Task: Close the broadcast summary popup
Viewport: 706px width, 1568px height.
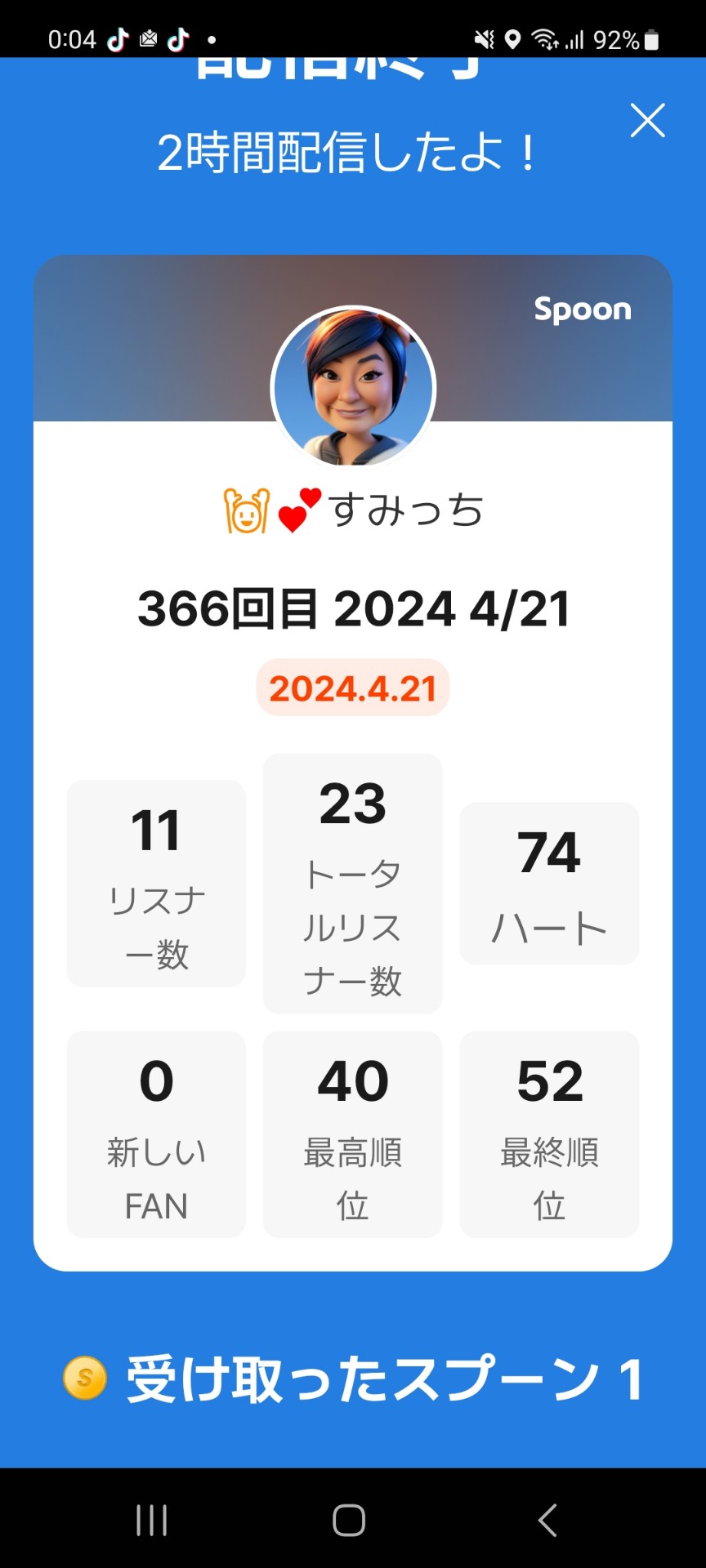Action: click(x=647, y=121)
